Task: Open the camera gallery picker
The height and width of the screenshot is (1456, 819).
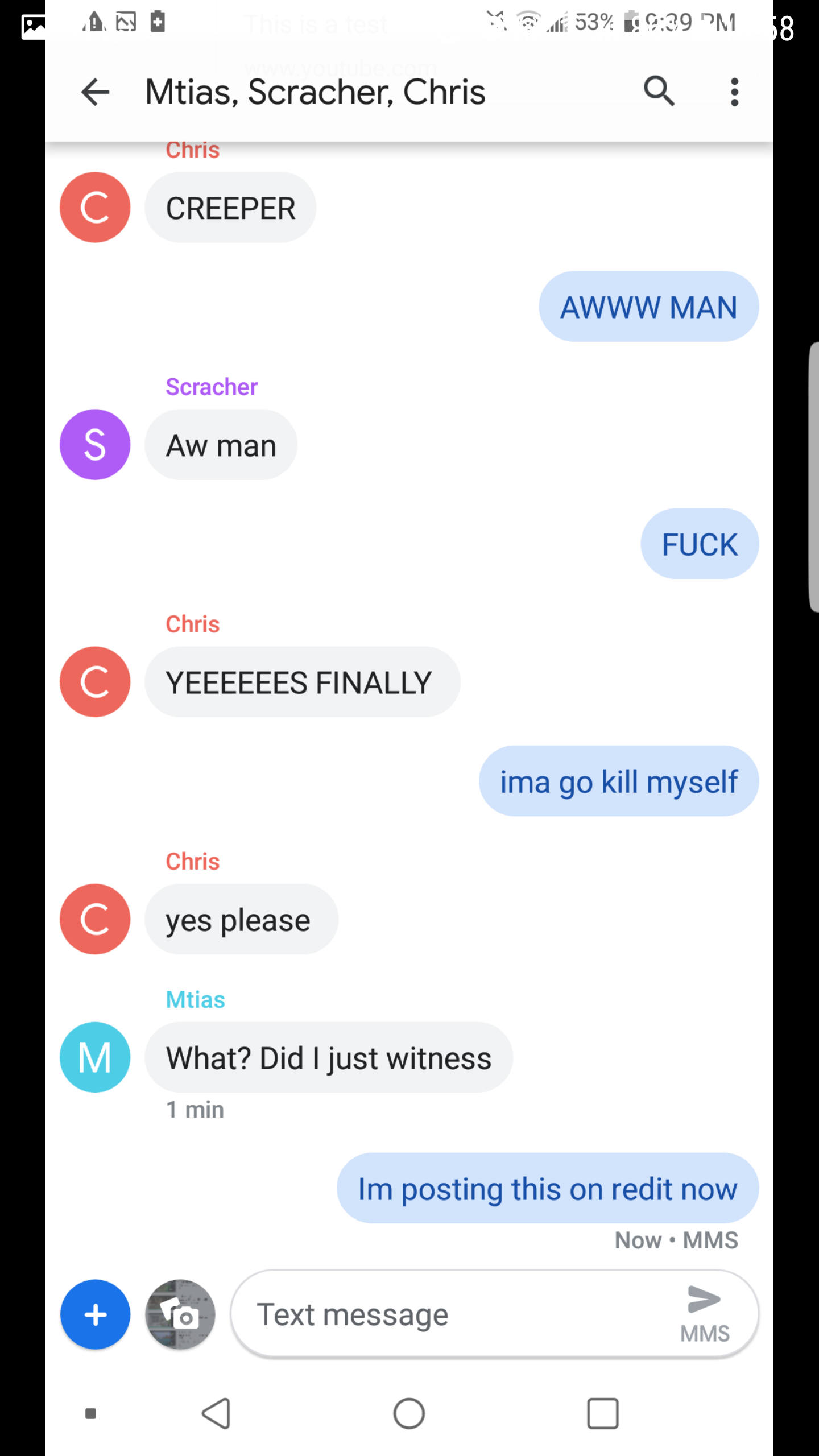Action: (x=180, y=1314)
